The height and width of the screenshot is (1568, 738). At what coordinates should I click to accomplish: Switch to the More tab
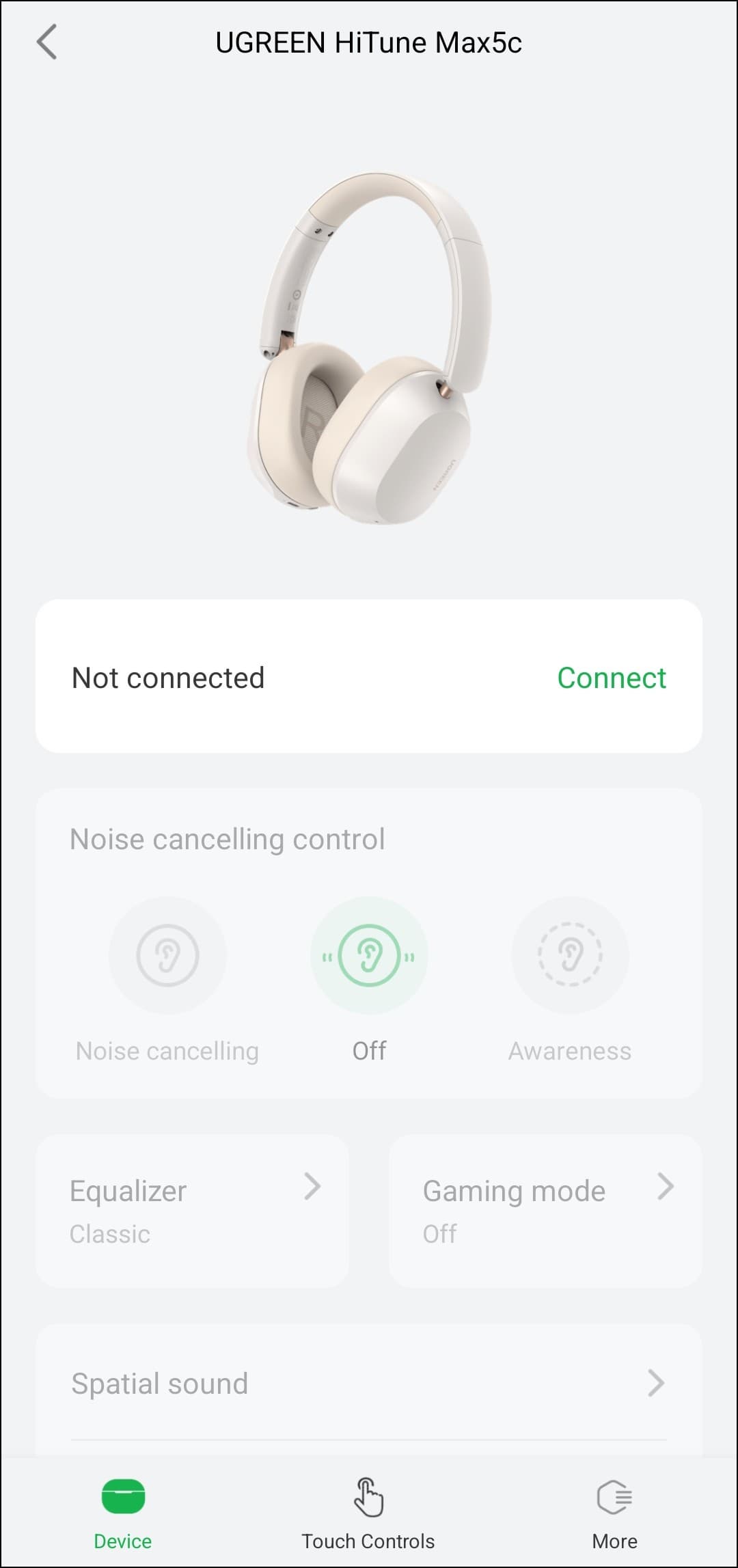[614, 1511]
